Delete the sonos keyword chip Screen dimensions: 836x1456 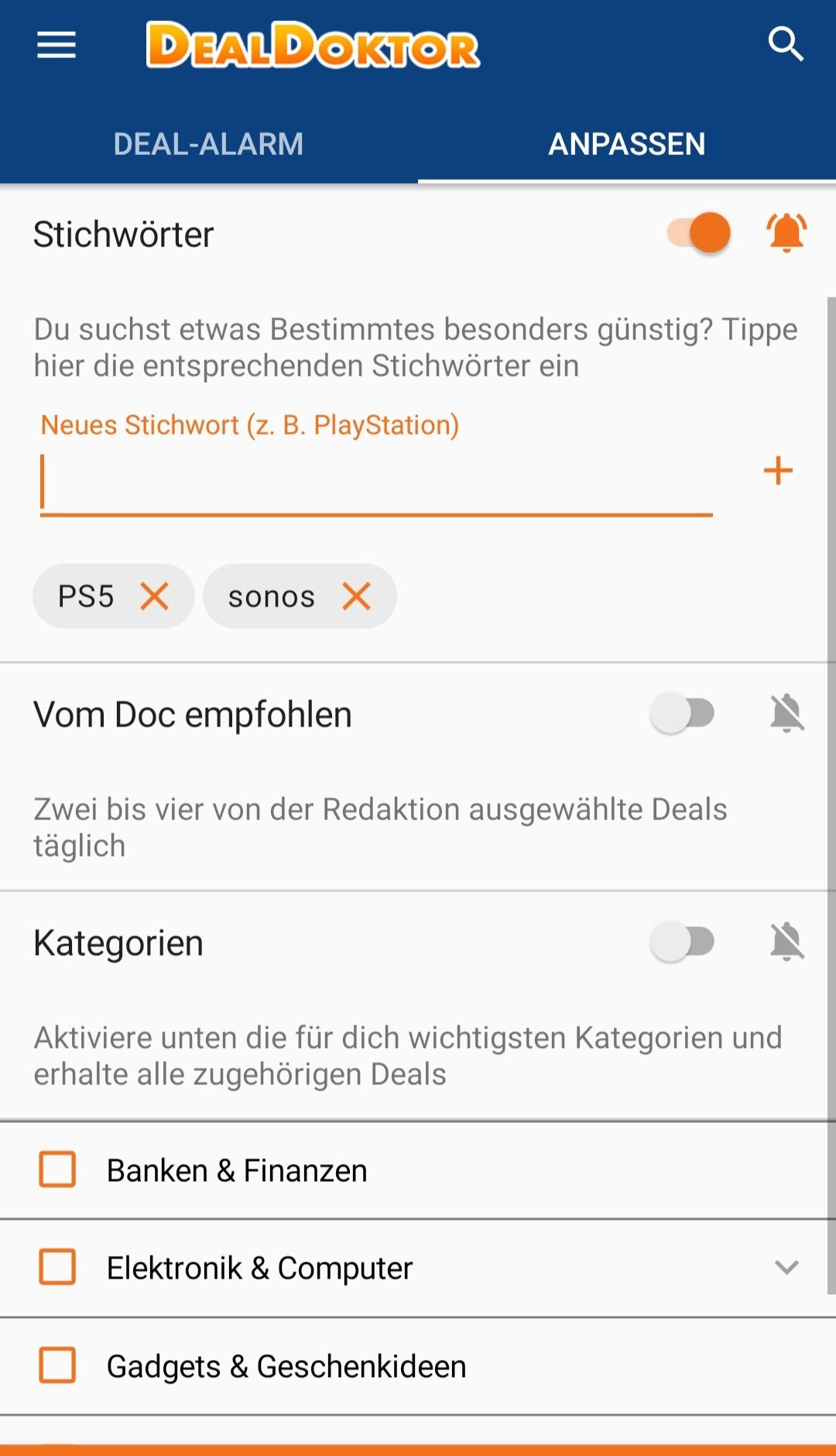(356, 596)
